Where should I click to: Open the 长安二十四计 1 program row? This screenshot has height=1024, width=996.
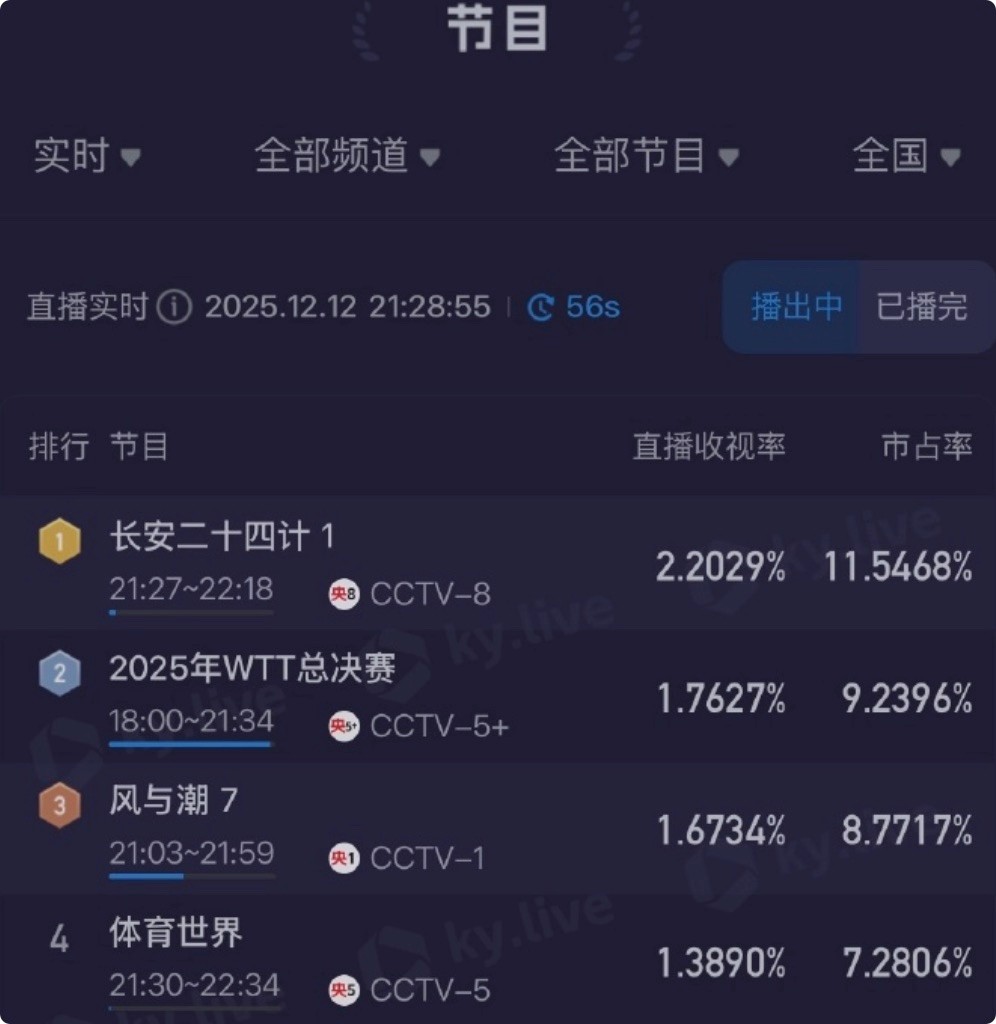click(x=222, y=538)
